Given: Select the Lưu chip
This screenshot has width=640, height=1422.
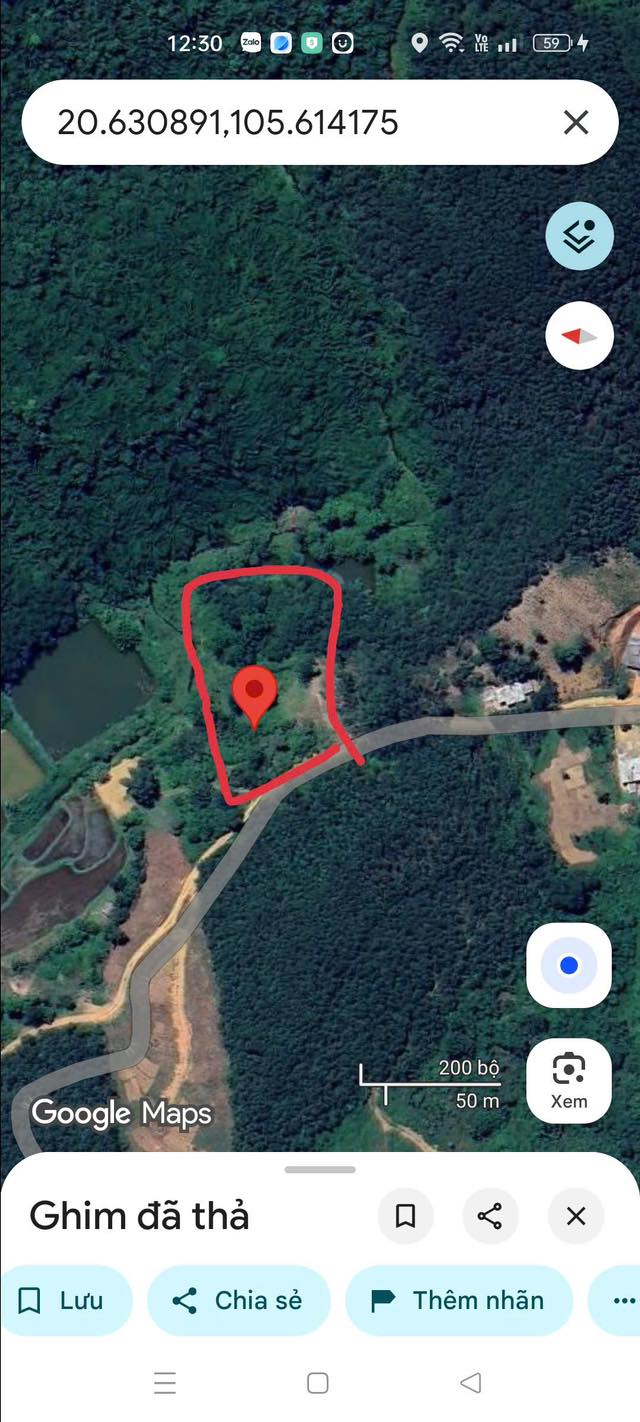Looking at the screenshot, I should coord(65,1300).
